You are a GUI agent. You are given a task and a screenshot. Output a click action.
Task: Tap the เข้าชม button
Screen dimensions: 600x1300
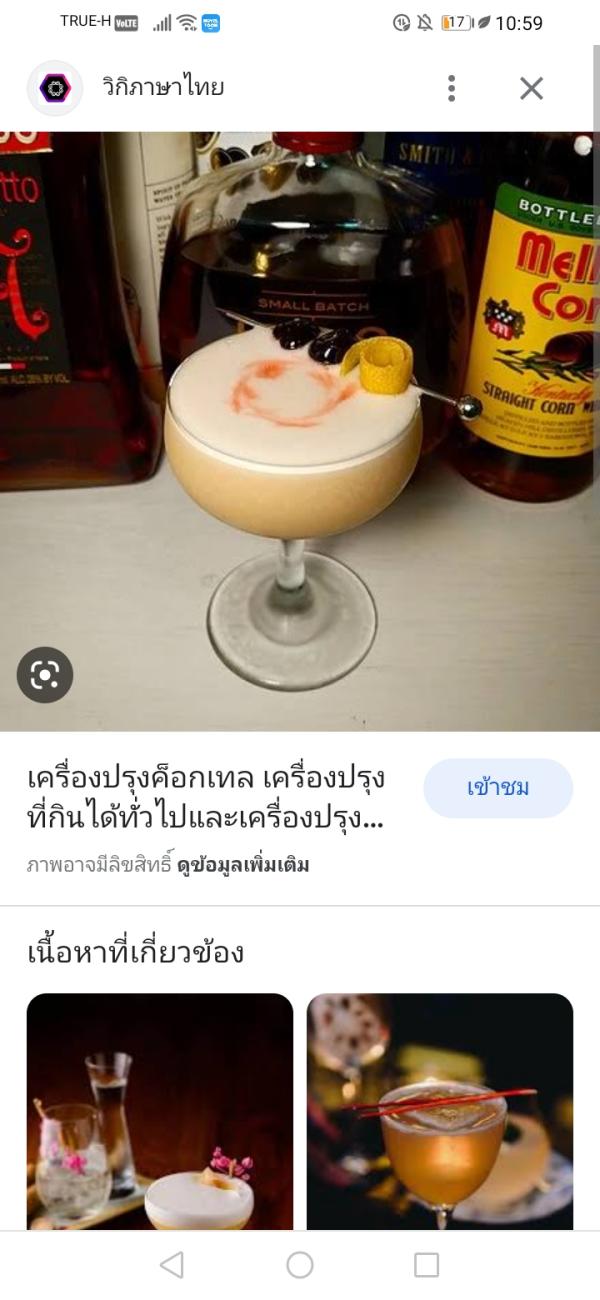498,788
